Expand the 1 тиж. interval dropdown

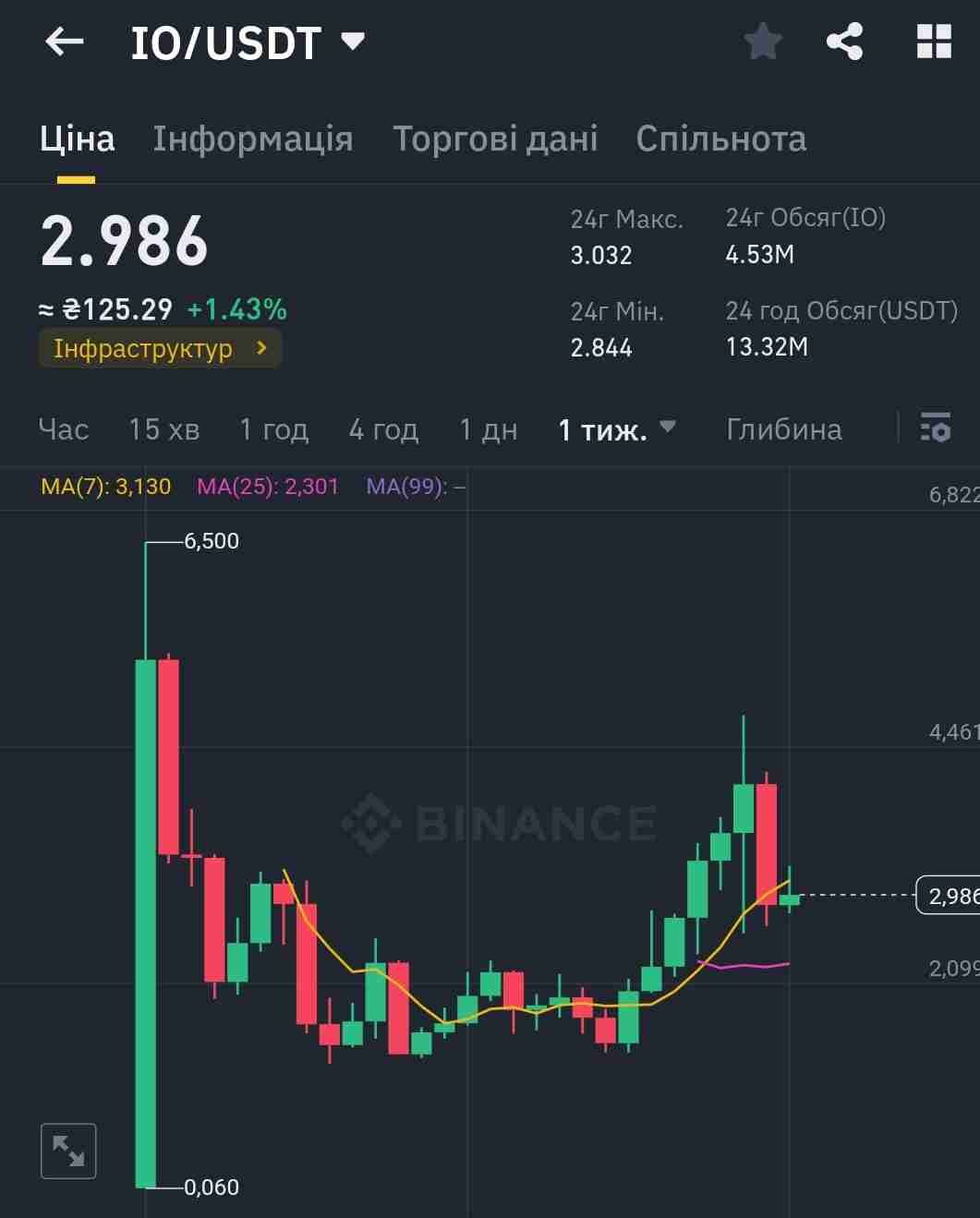click(x=617, y=429)
